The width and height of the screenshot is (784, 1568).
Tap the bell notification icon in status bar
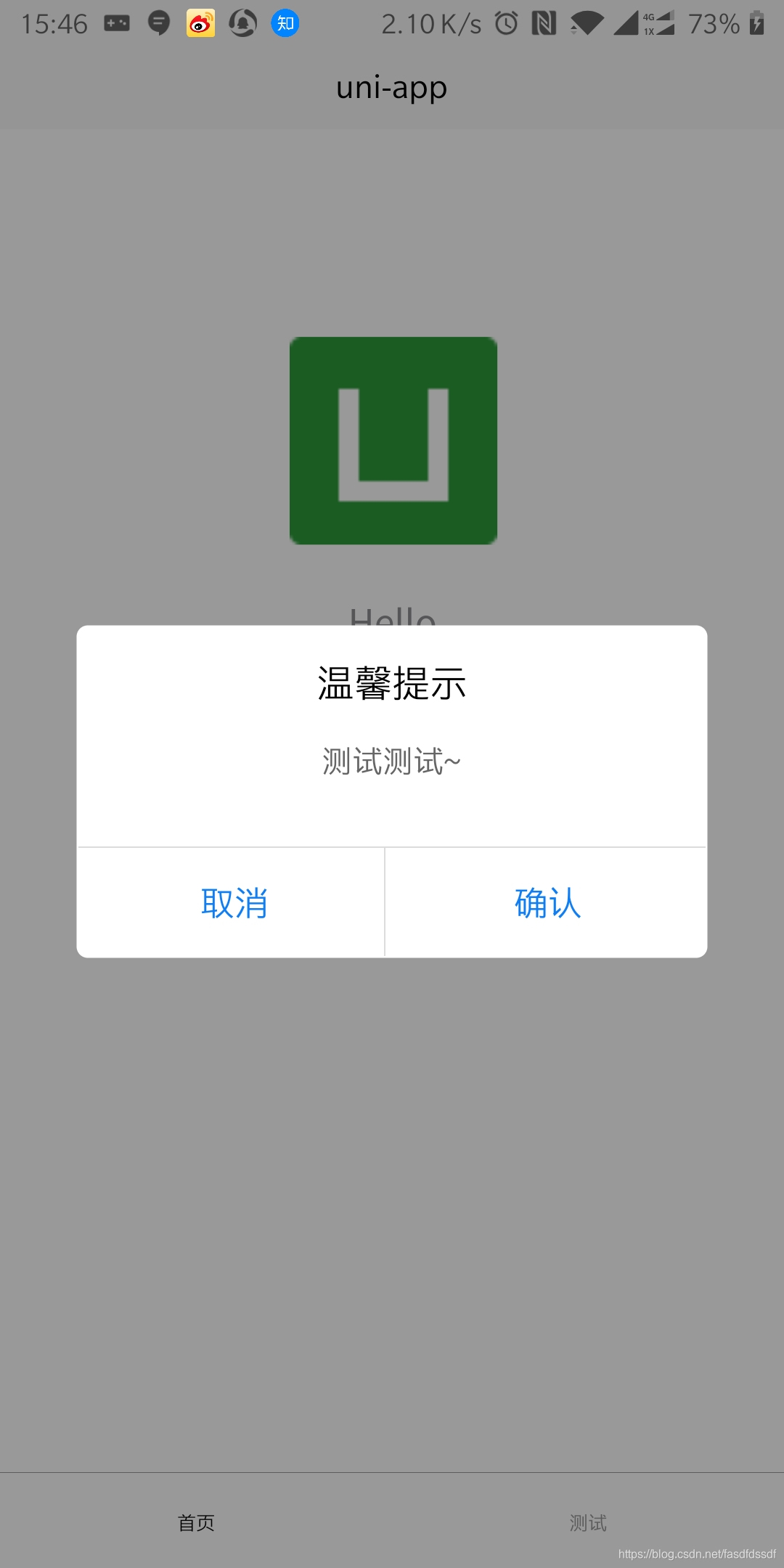click(242, 23)
